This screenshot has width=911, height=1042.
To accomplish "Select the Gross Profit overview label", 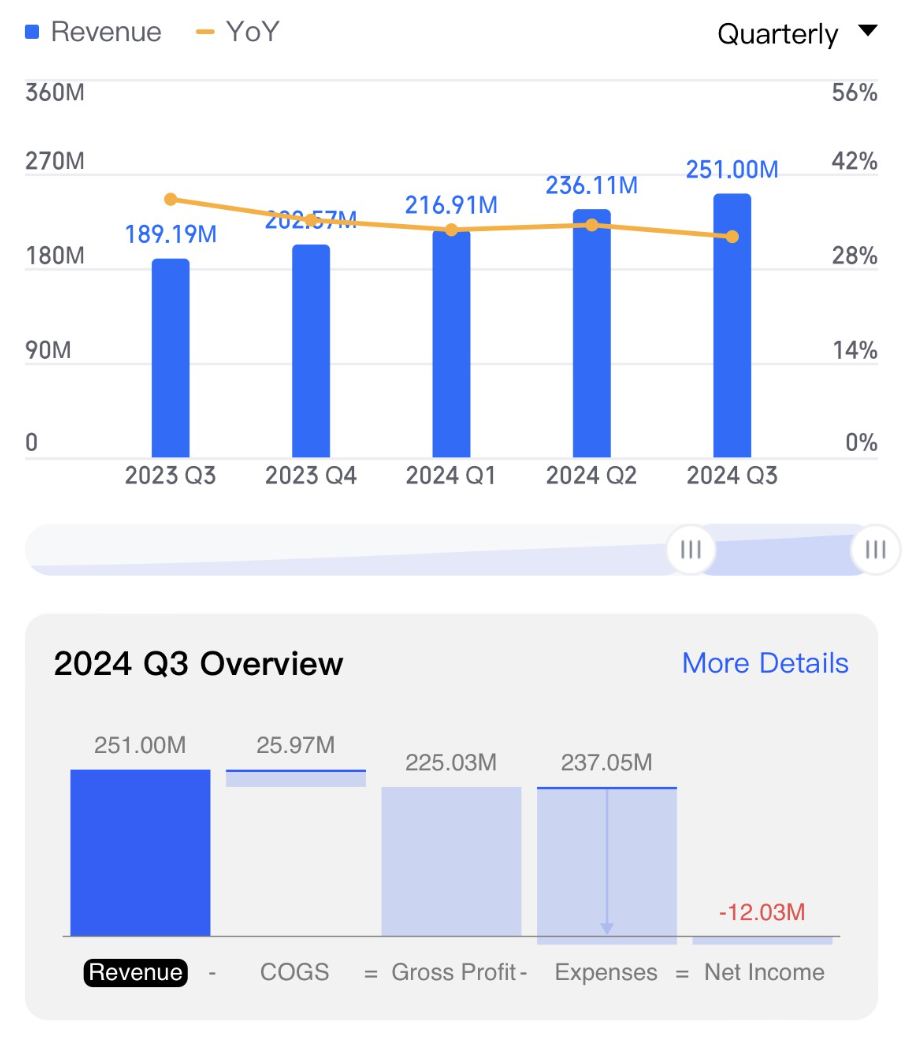I will click(454, 972).
